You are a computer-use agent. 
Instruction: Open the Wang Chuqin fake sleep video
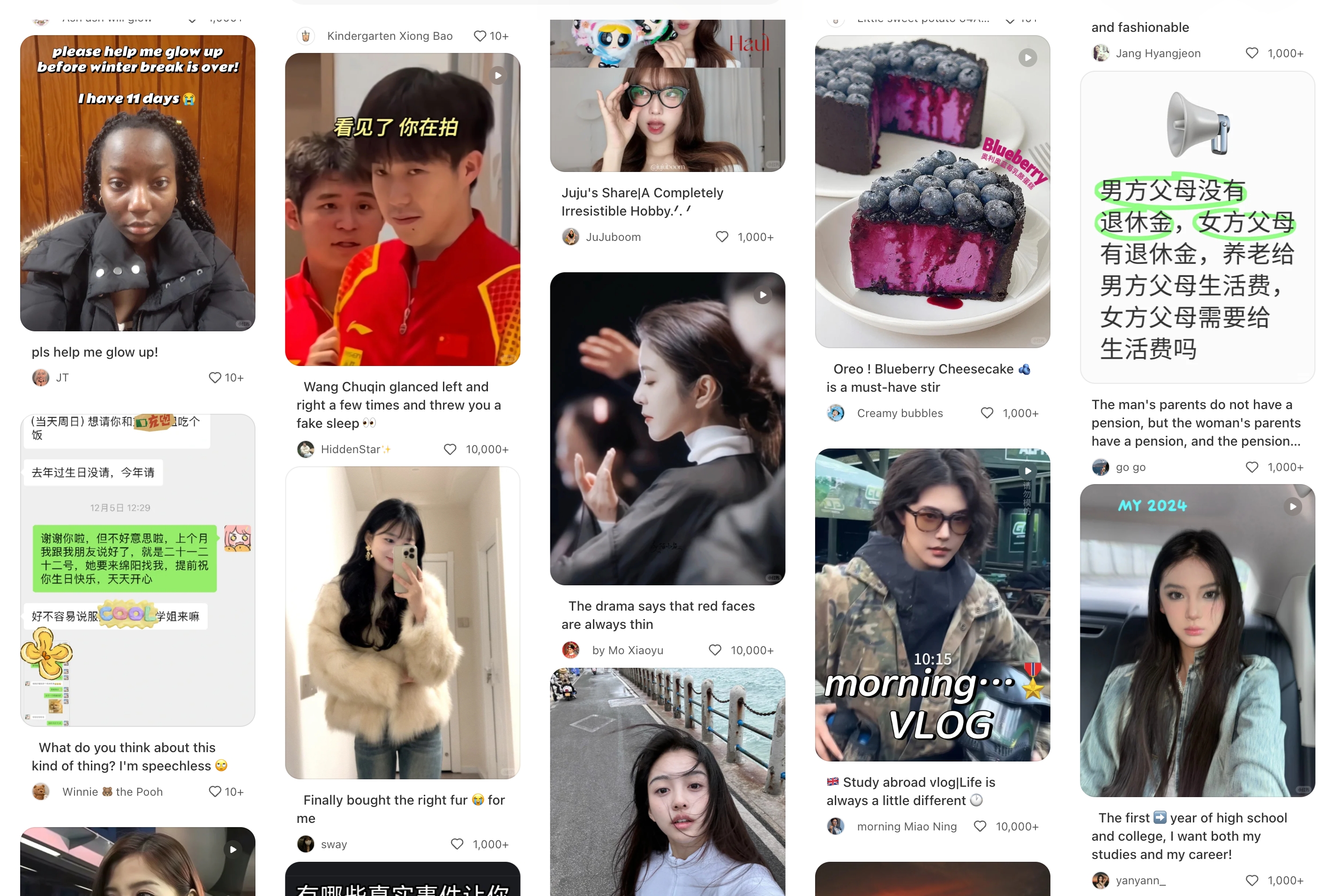click(402, 209)
